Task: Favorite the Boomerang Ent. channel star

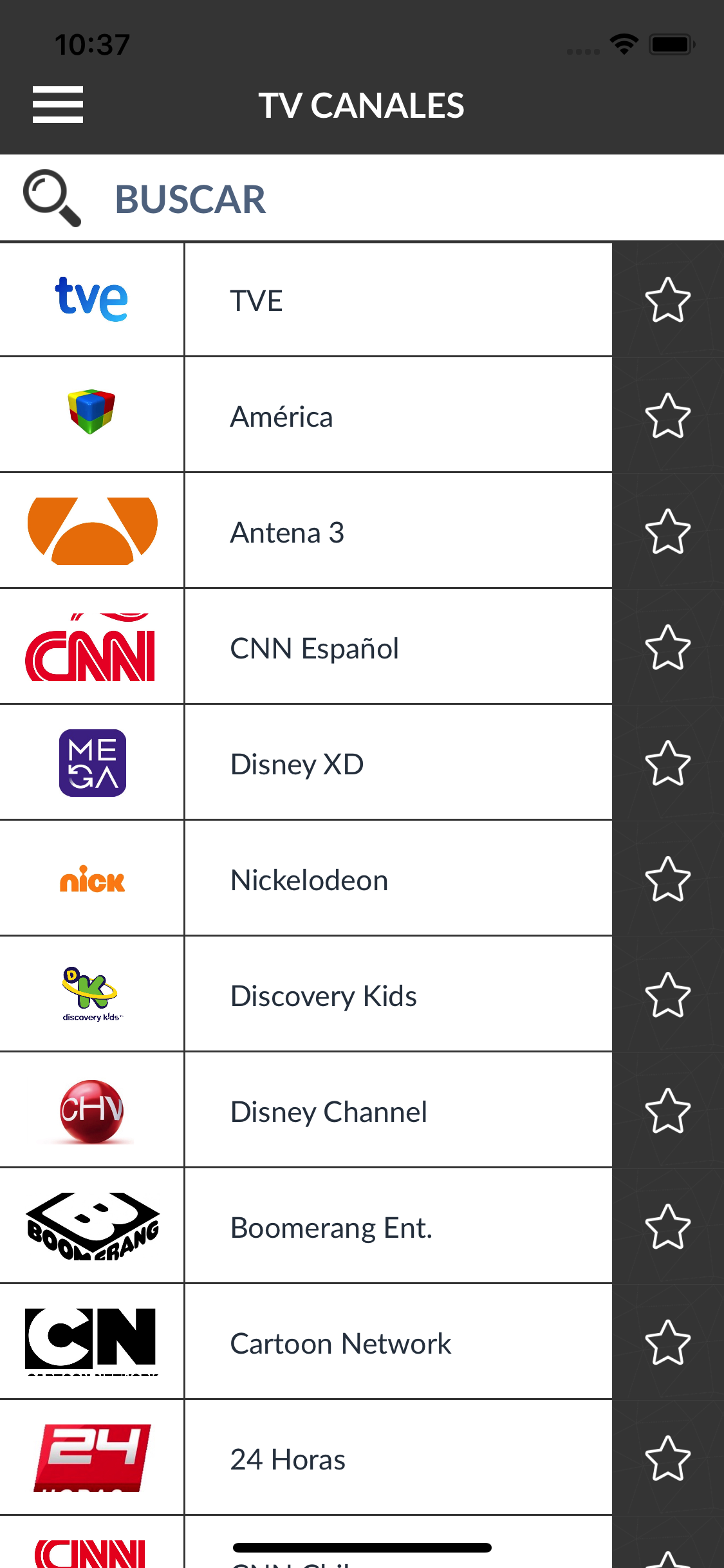Action: pyautogui.click(x=668, y=1227)
